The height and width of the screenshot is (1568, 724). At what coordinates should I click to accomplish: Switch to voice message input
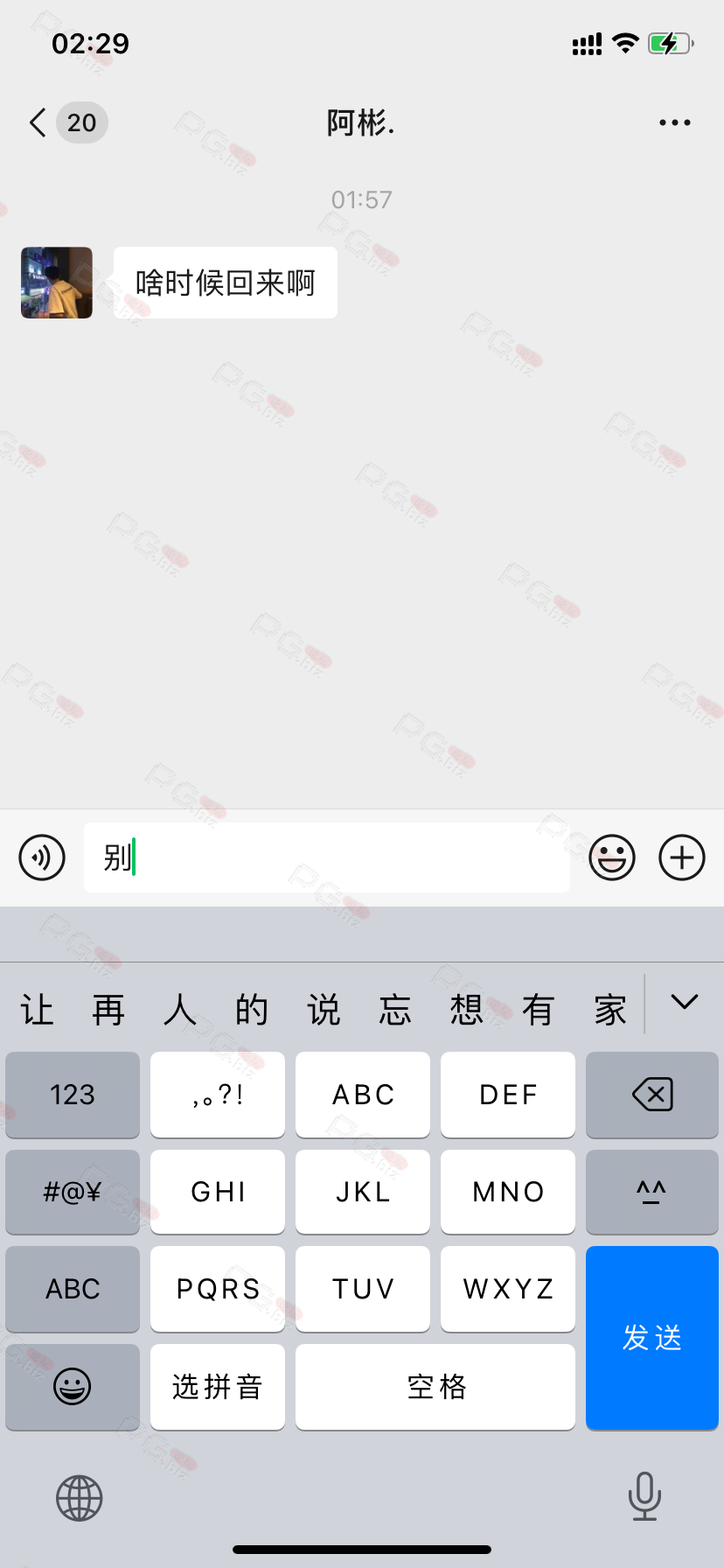tap(42, 857)
